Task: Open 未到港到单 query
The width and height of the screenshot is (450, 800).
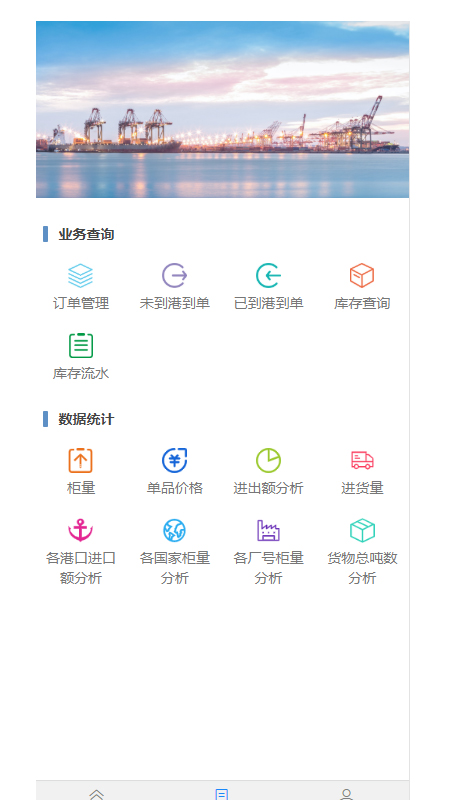Action: coord(174,287)
